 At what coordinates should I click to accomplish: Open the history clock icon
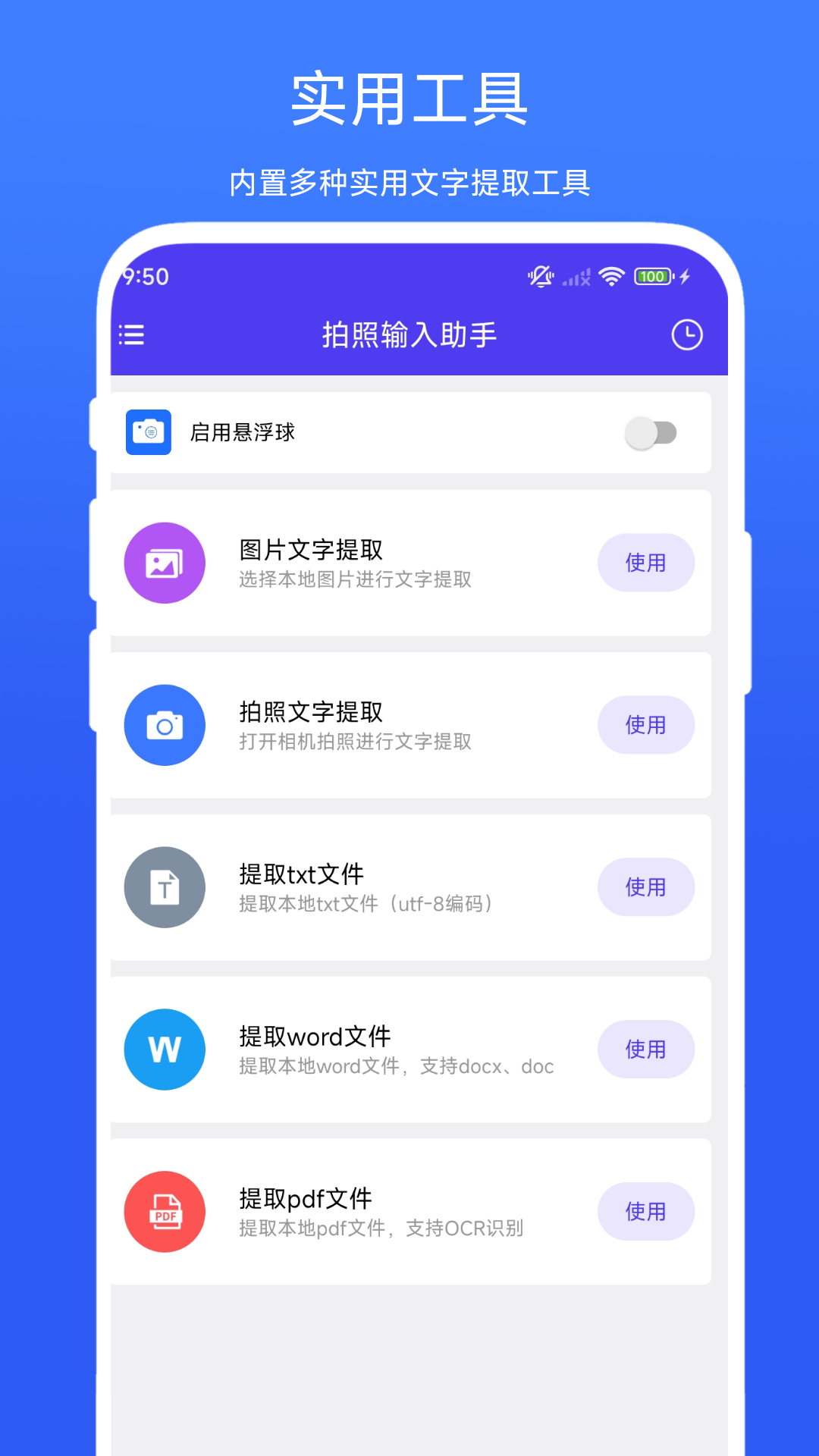687,333
